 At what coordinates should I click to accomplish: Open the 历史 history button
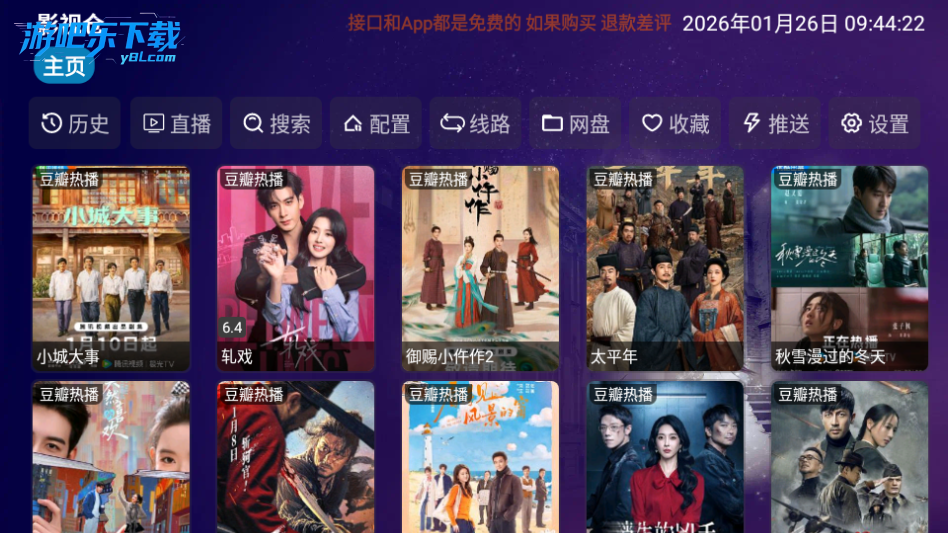coord(75,123)
